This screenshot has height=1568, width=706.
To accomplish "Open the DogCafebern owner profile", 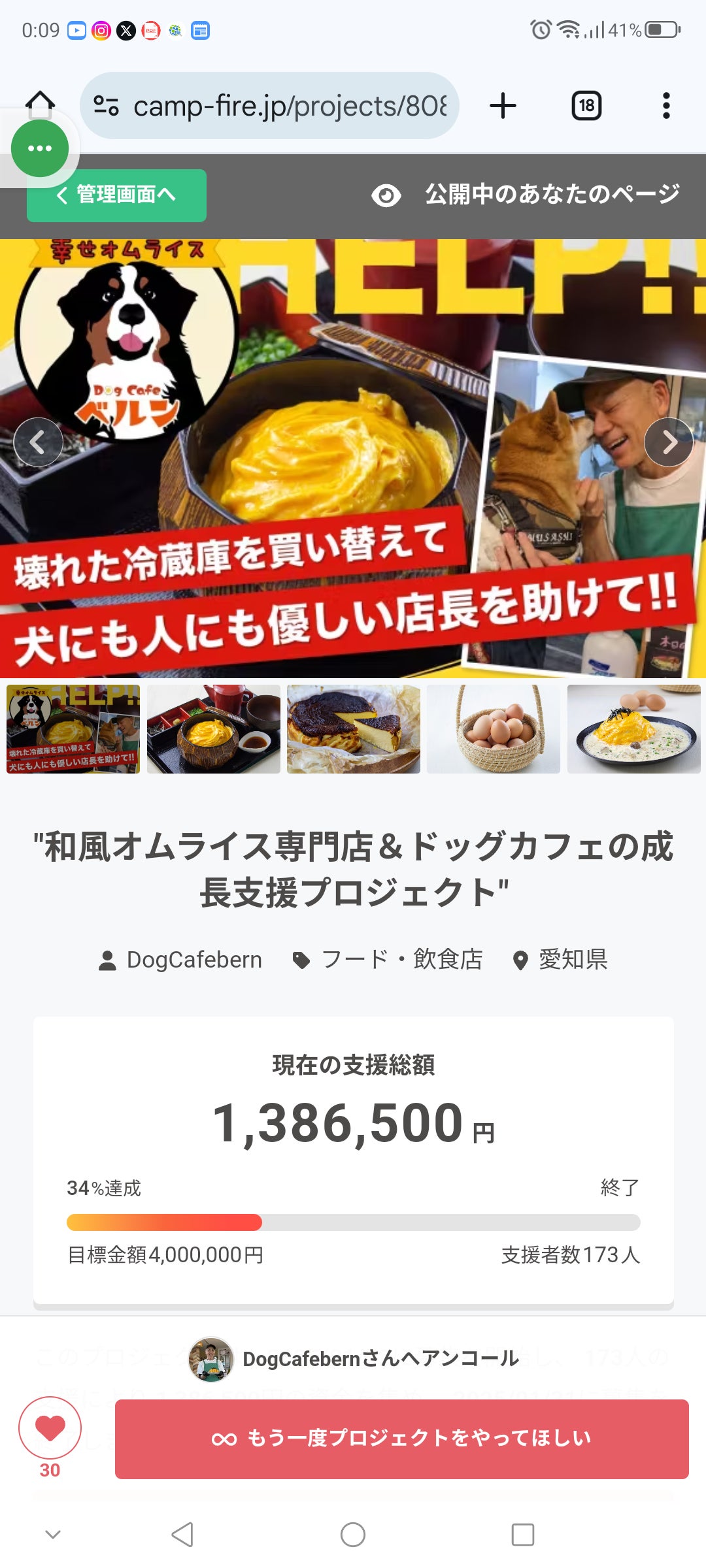I will click(181, 960).
